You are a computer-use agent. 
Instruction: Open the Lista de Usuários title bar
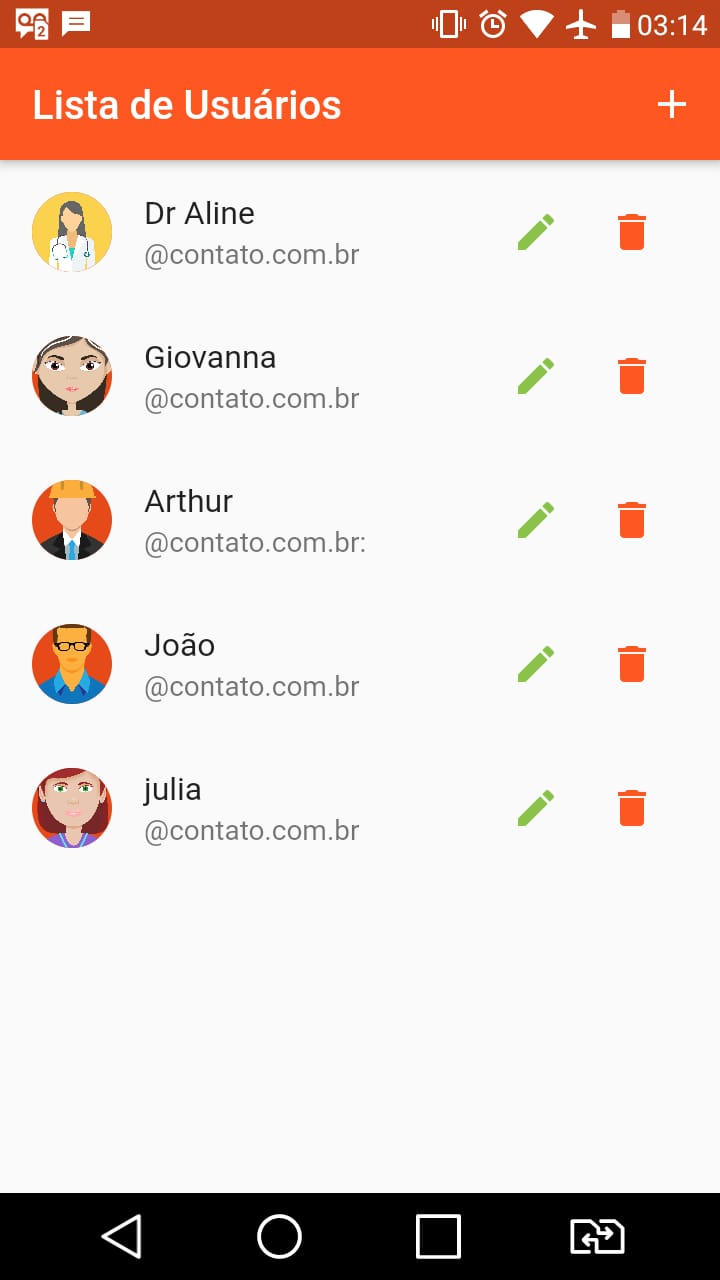pos(186,103)
